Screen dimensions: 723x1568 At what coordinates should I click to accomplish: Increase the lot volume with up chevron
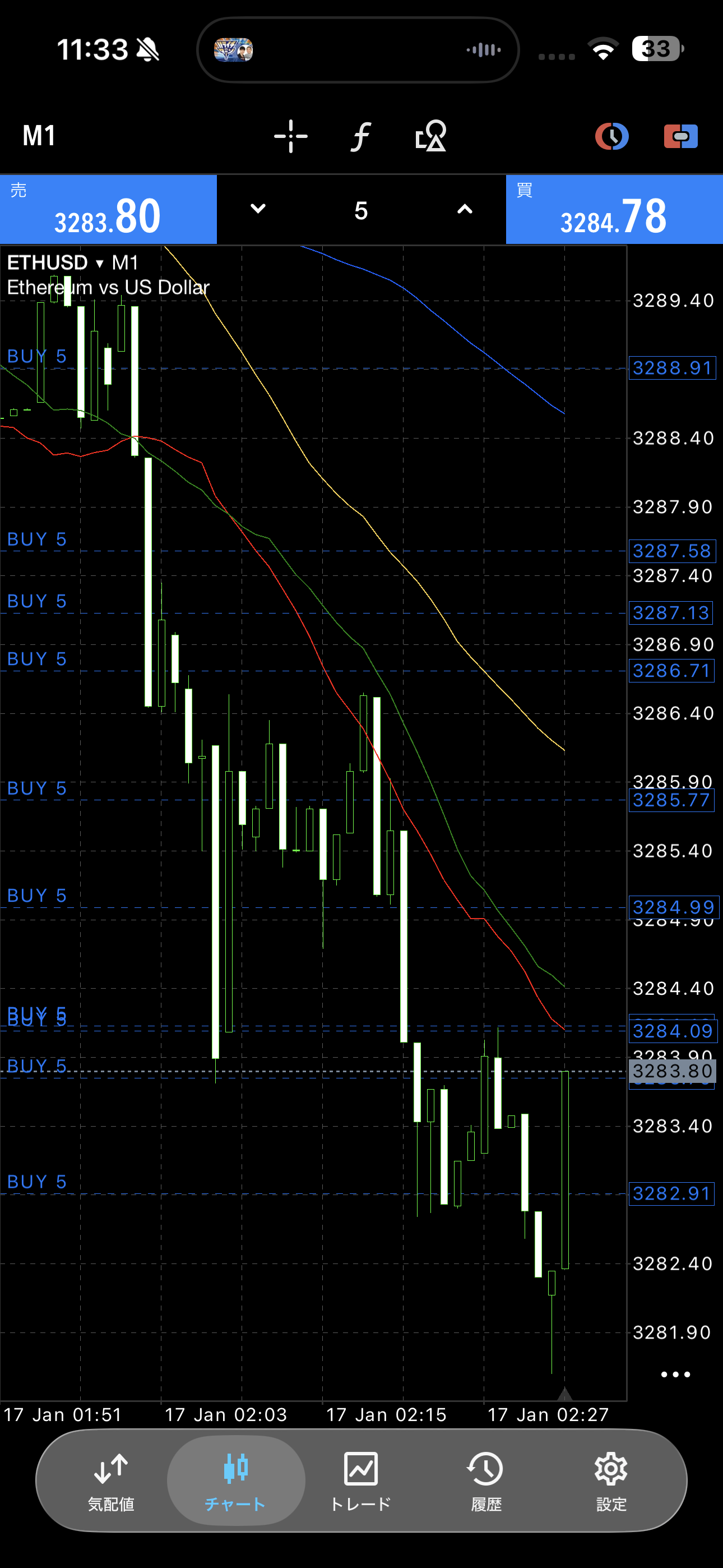click(465, 209)
